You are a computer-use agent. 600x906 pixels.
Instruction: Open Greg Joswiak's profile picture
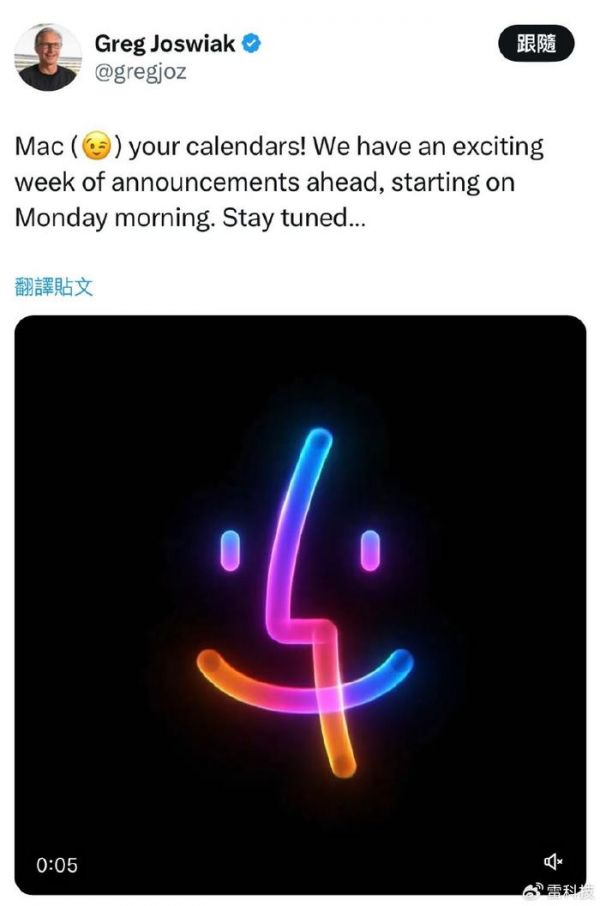pyautogui.click(x=47, y=58)
